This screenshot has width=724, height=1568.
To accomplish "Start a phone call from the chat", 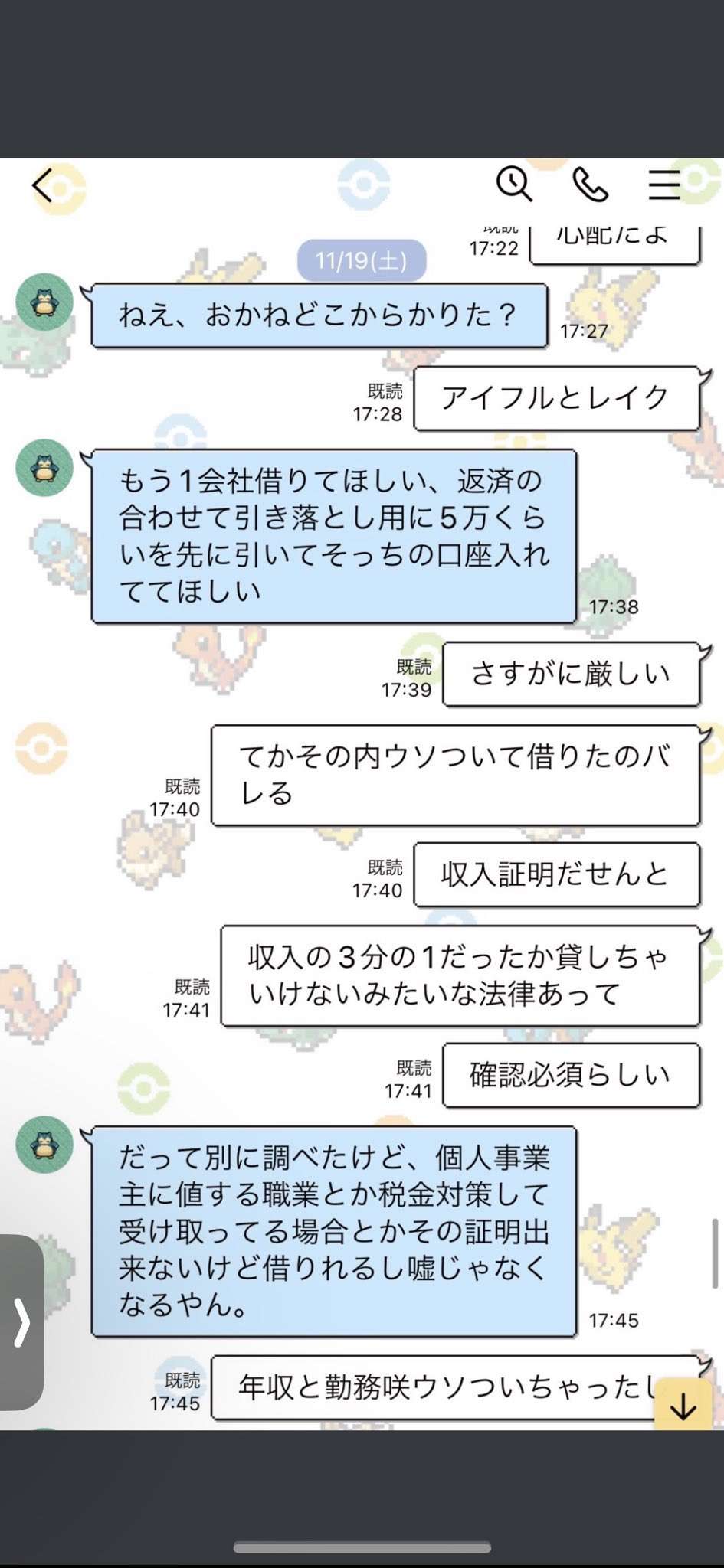I will pyautogui.click(x=590, y=185).
